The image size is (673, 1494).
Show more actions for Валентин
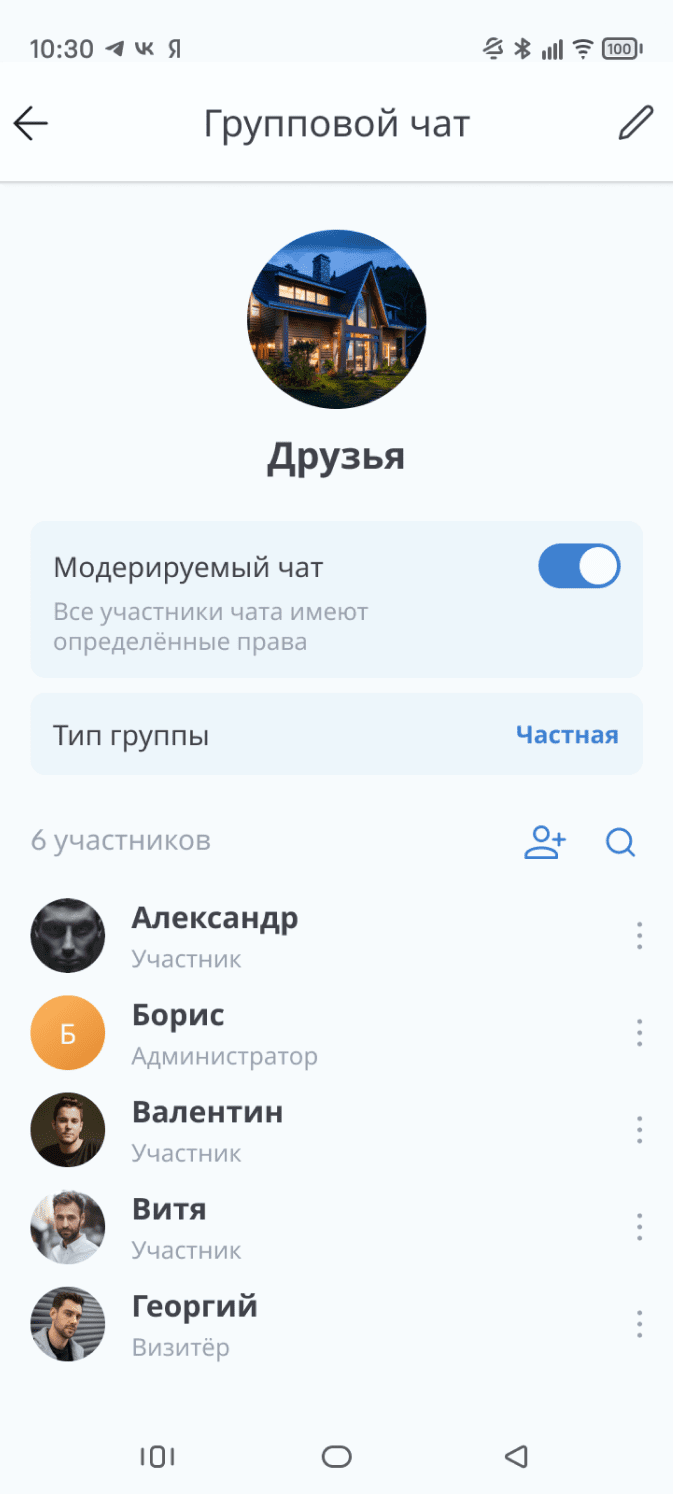tap(639, 1130)
